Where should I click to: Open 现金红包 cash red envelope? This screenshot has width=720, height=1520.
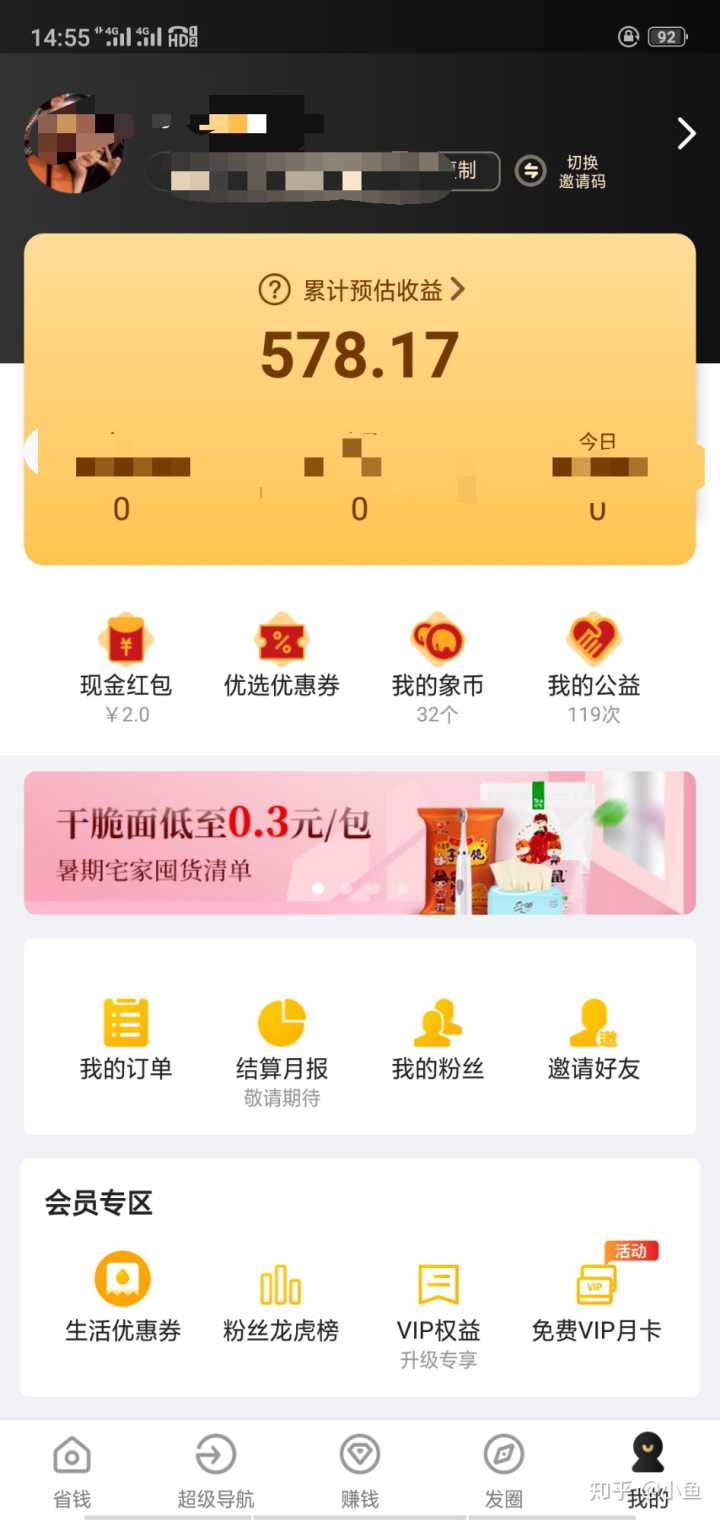(x=126, y=664)
